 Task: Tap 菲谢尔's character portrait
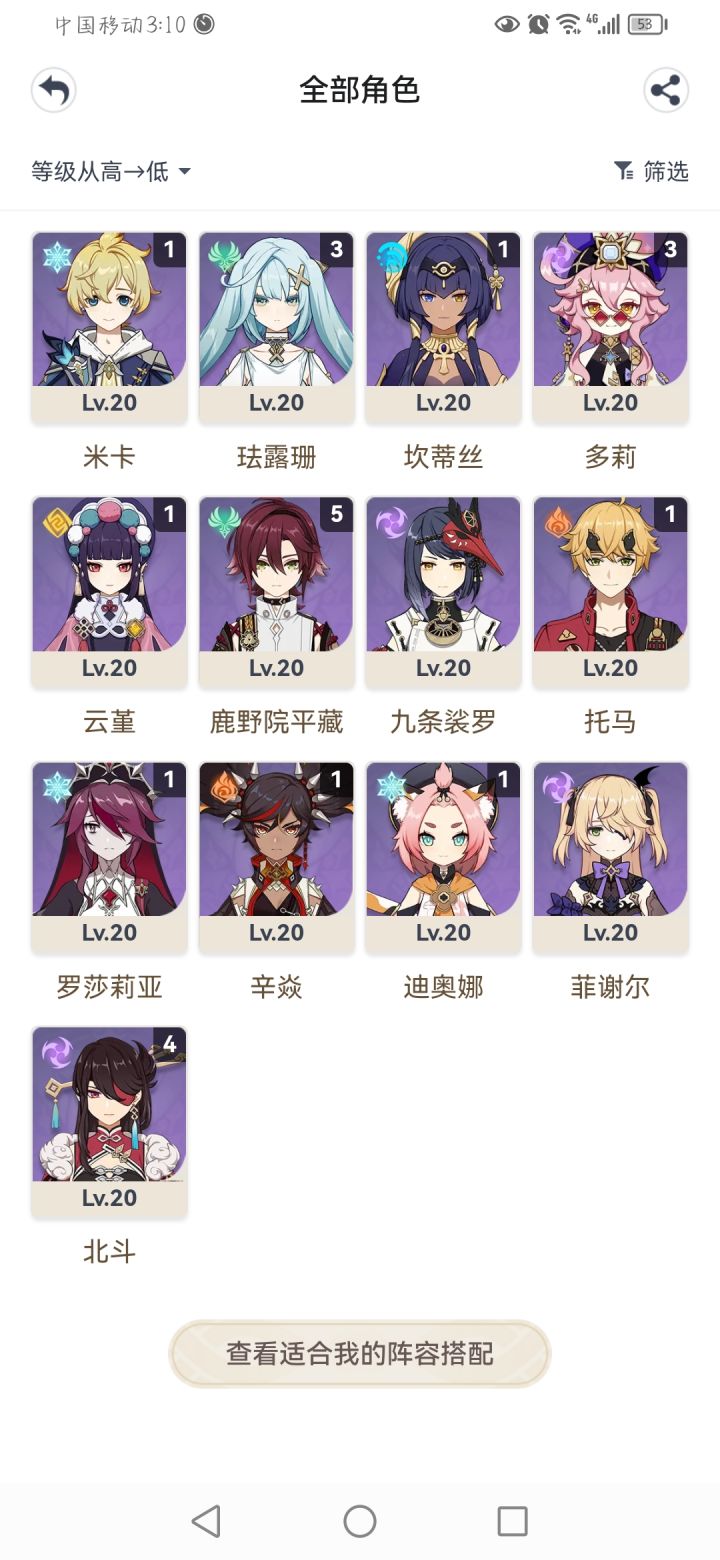610,855
